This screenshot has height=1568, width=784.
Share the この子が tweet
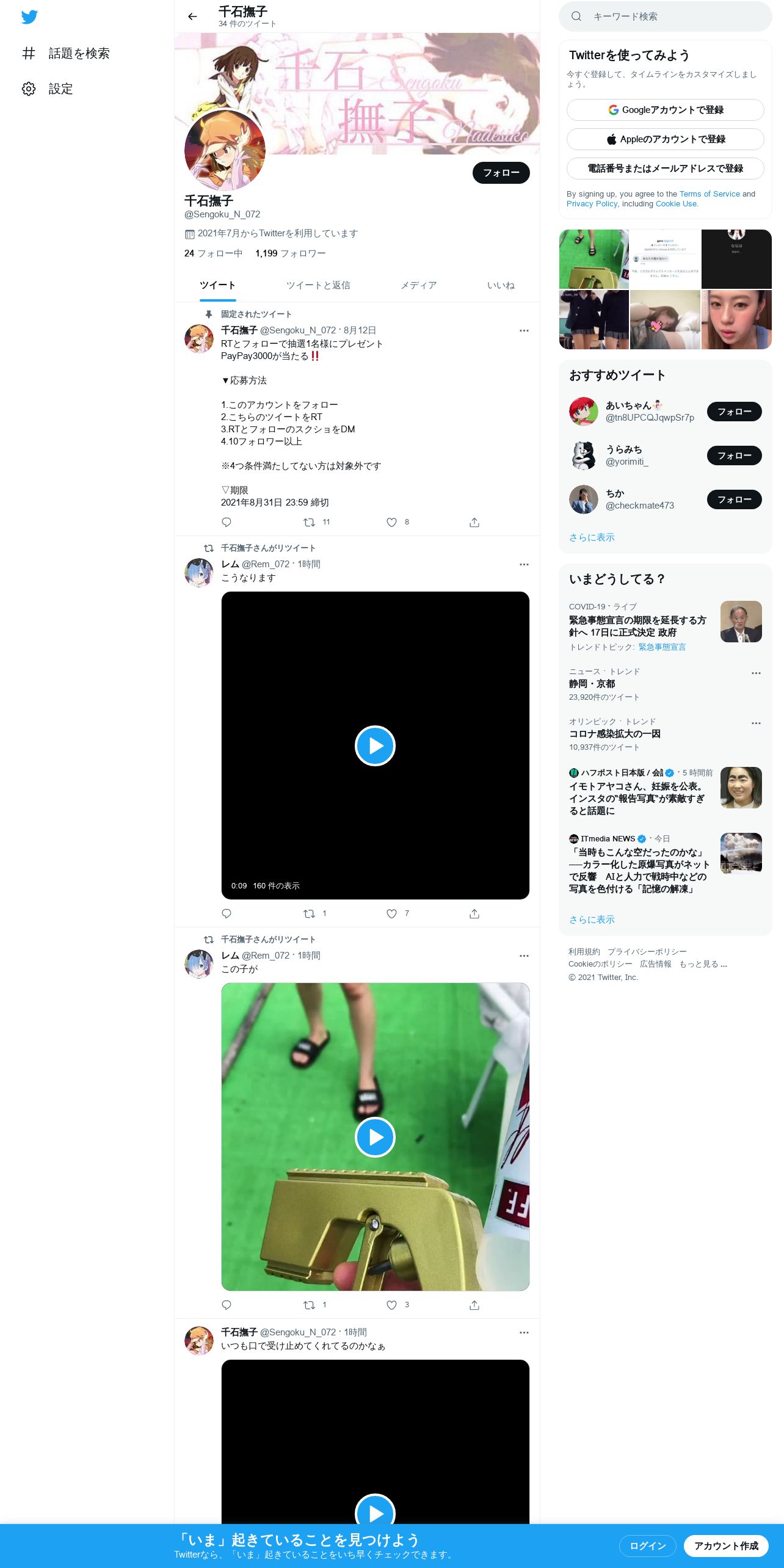(x=474, y=1305)
